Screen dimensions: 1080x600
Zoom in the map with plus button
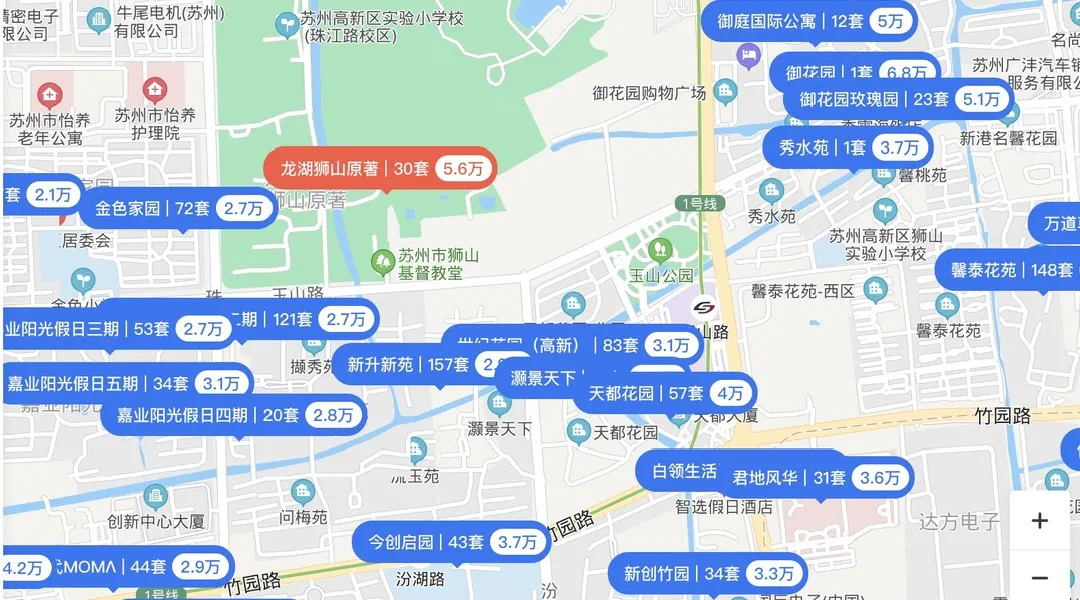[x=1040, y=521]
